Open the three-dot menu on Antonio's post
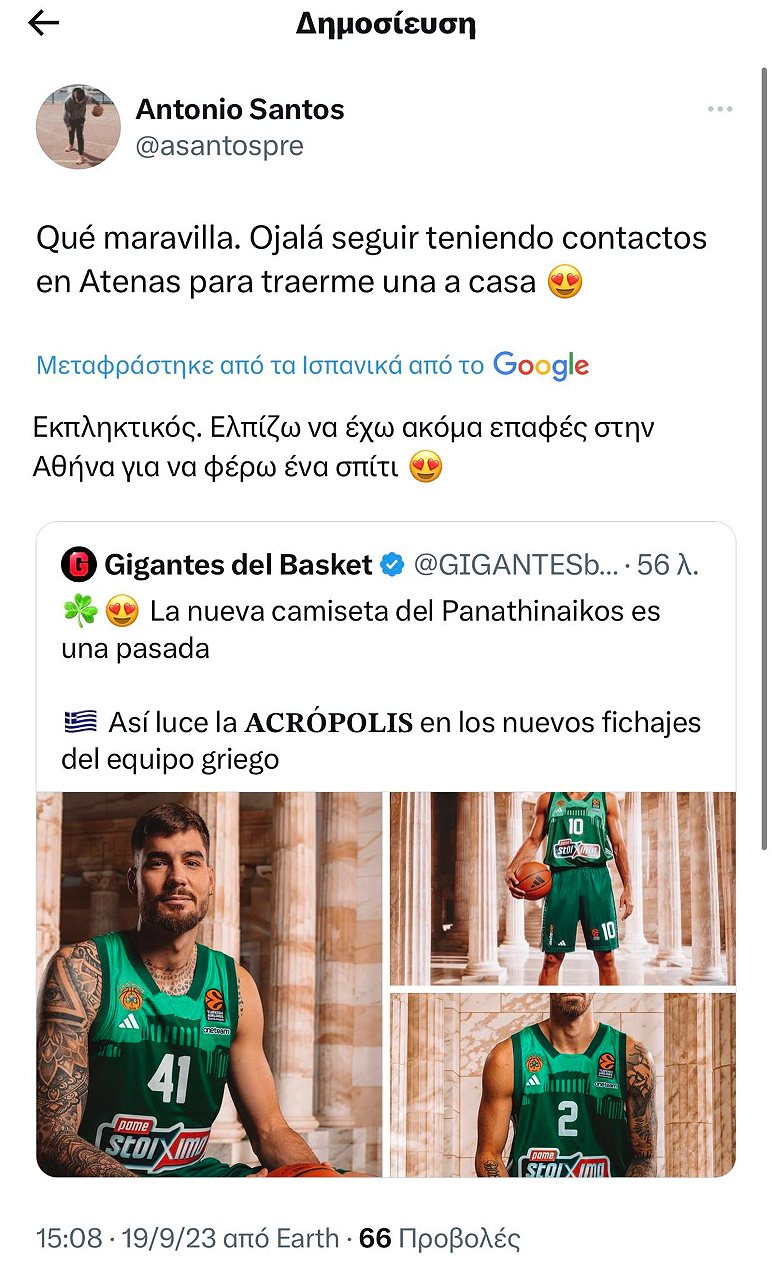Viewport: 772px width, 1280px height. 720,110
